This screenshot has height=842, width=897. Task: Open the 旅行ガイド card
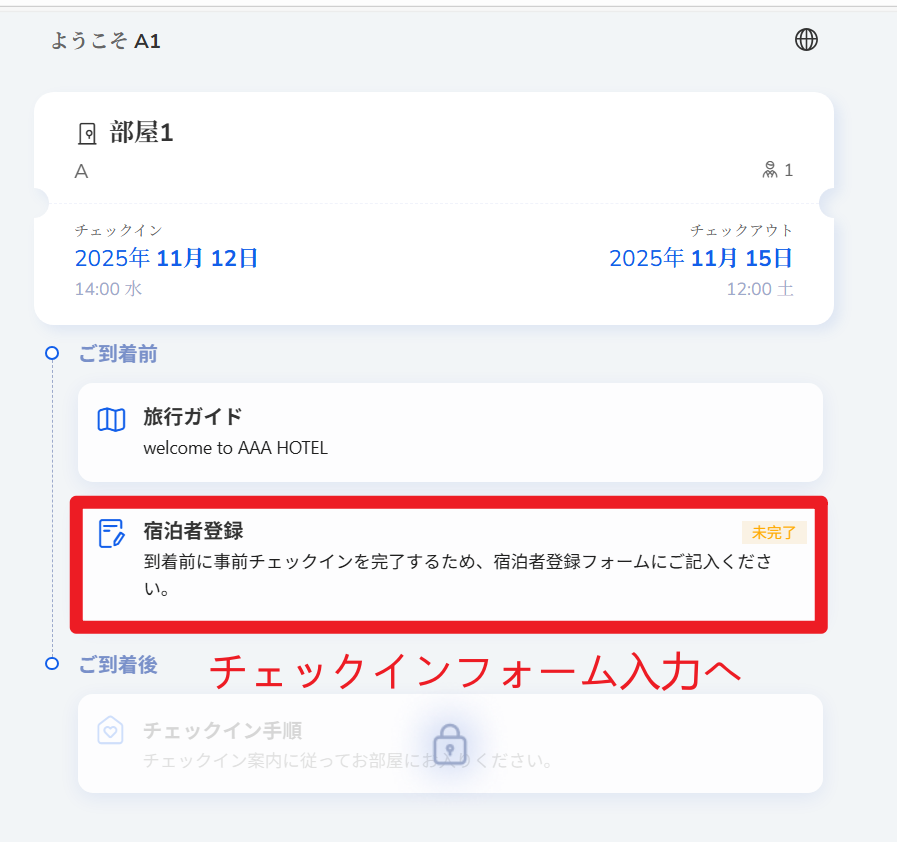coord(450,432)
